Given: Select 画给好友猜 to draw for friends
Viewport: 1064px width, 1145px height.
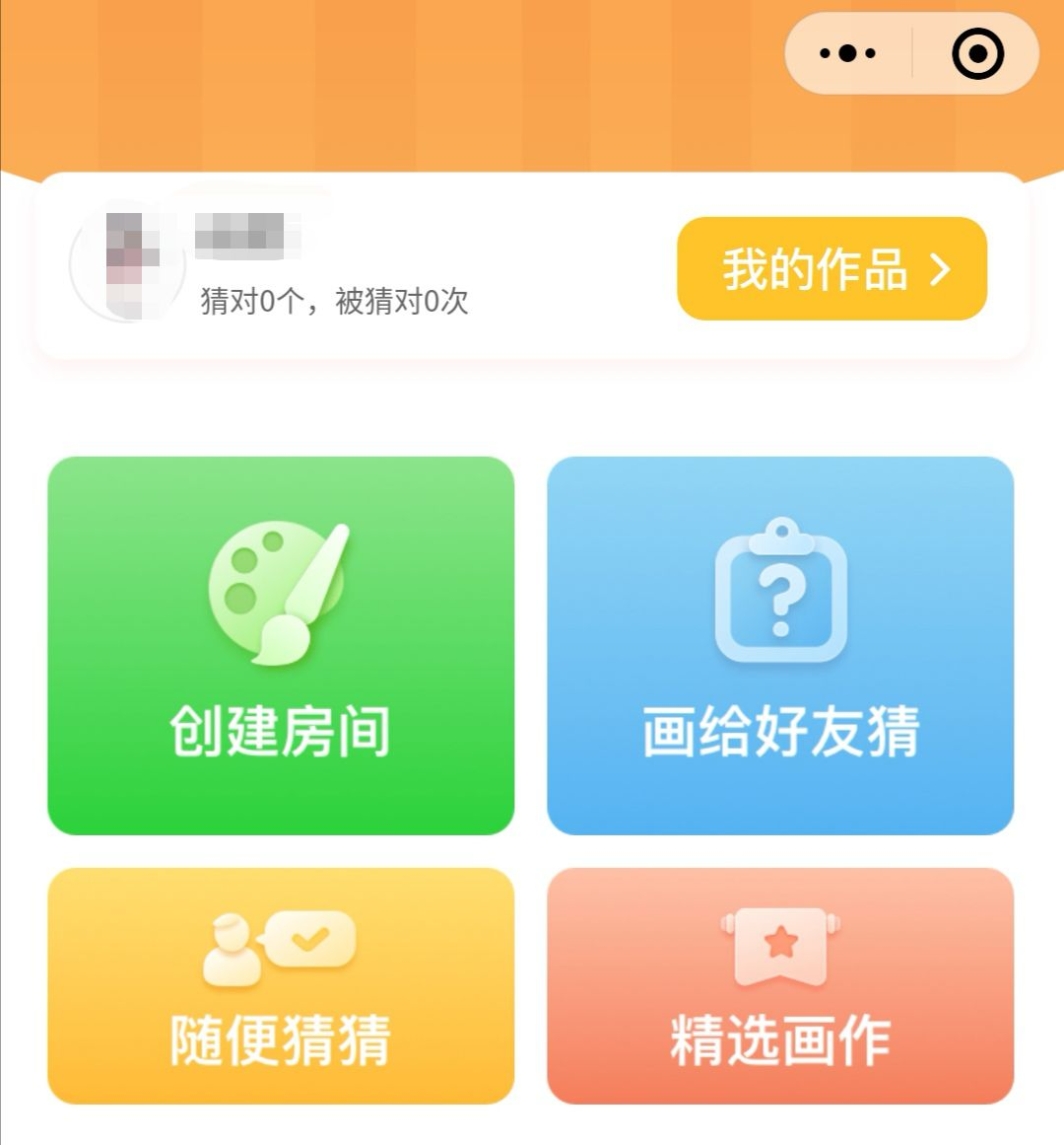Looking at the screenshot, I should 780,645.
